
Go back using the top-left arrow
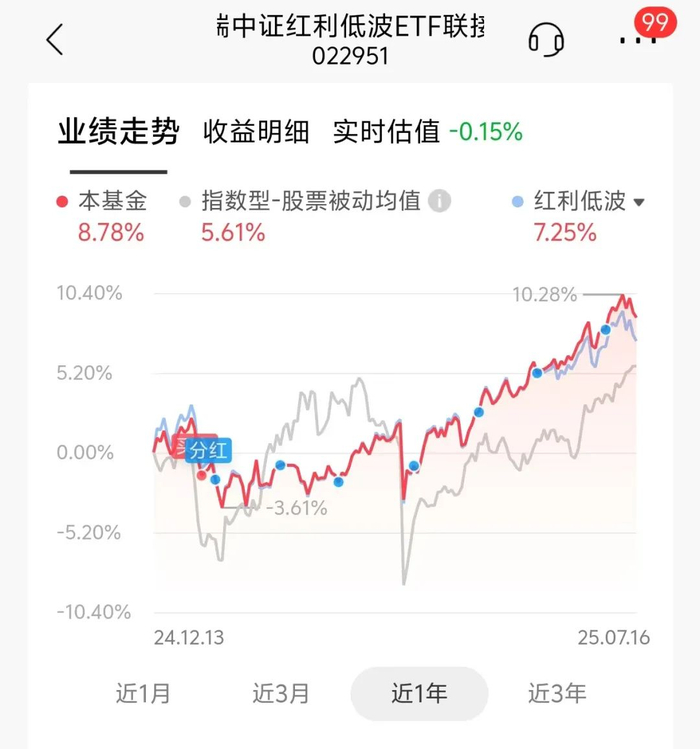pos(55,40)
